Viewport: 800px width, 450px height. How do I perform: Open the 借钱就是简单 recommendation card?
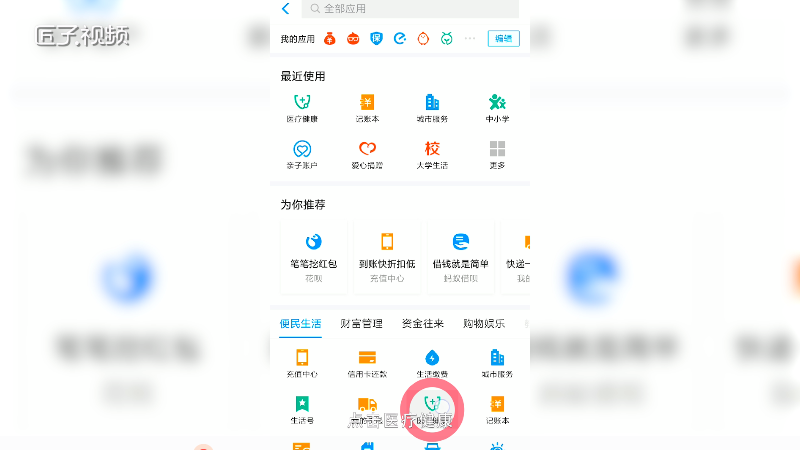pyautogui.click(x=460, y=255)
